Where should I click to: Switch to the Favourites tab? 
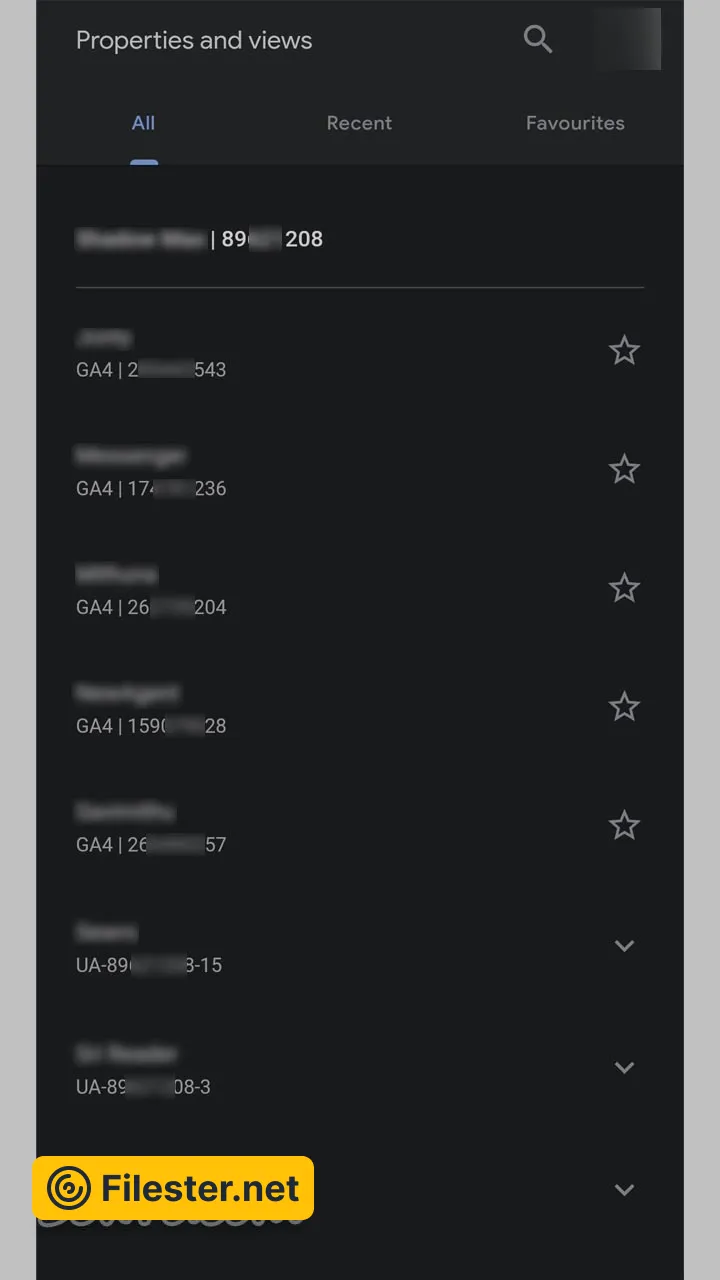click(x=575, y=123)
